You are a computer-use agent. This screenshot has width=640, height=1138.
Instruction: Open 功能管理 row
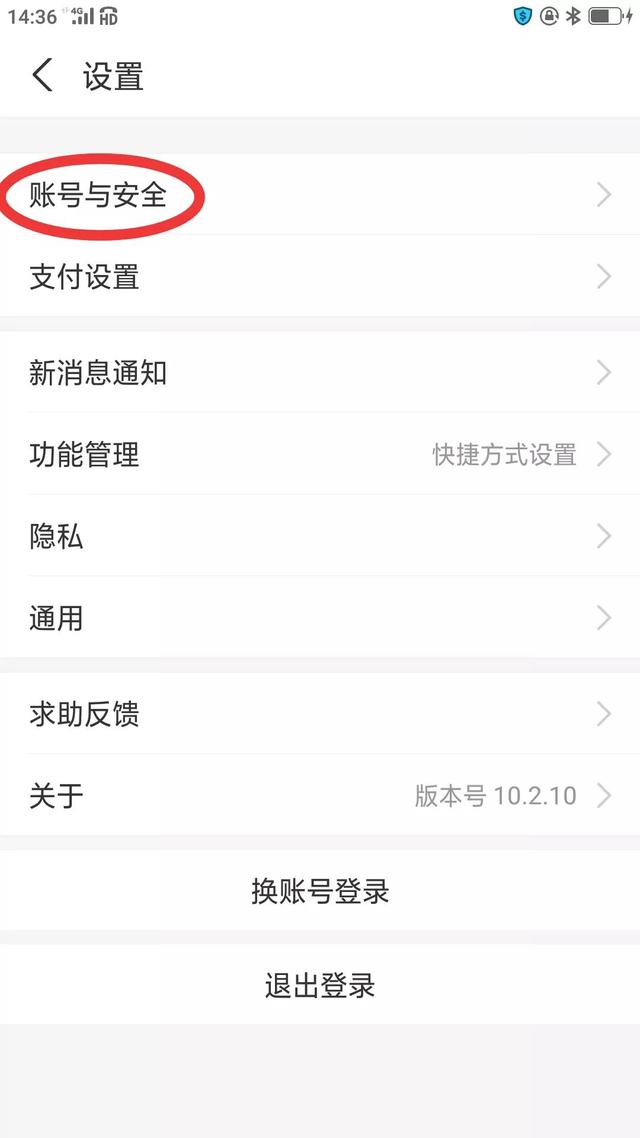(320, 454)
